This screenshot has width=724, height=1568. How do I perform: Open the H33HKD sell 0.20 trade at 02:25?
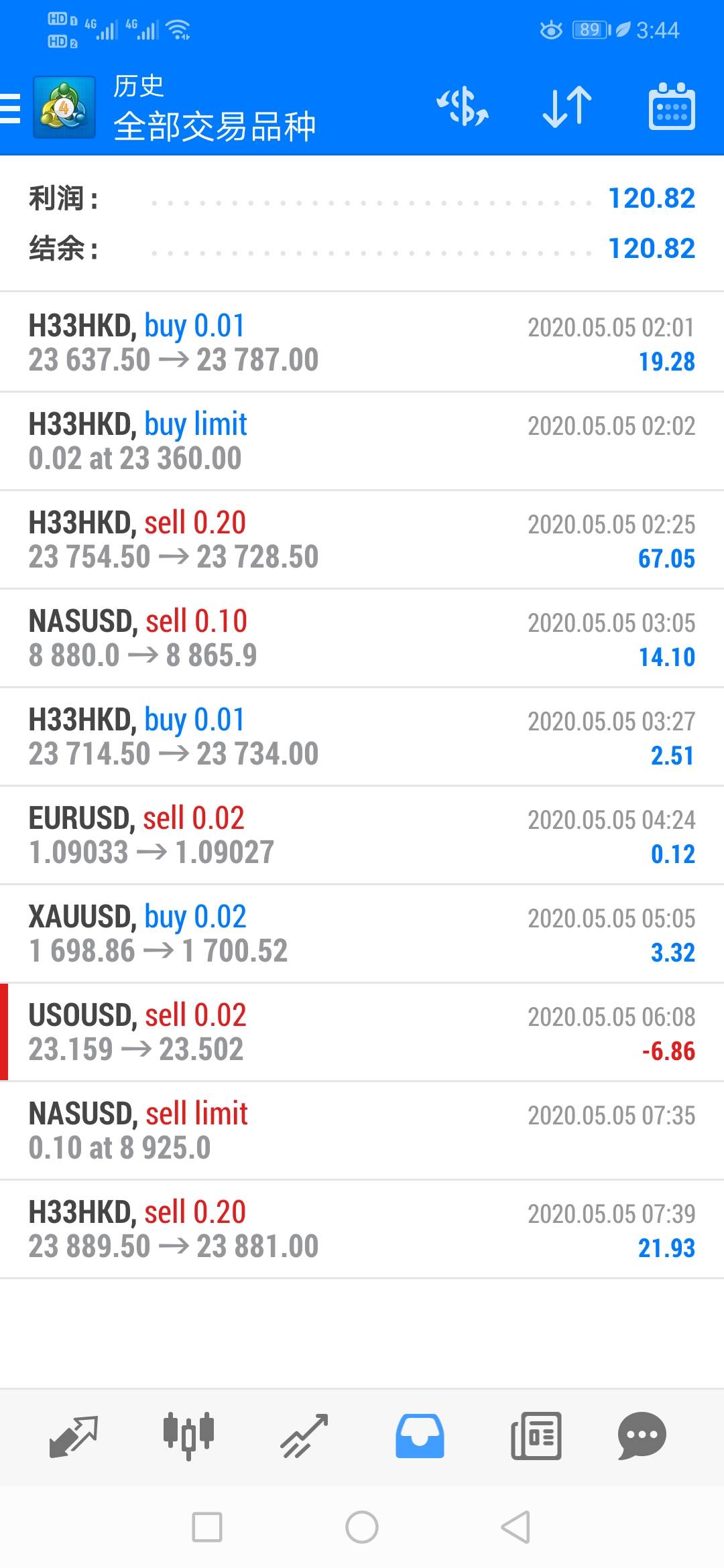[362, 539]
